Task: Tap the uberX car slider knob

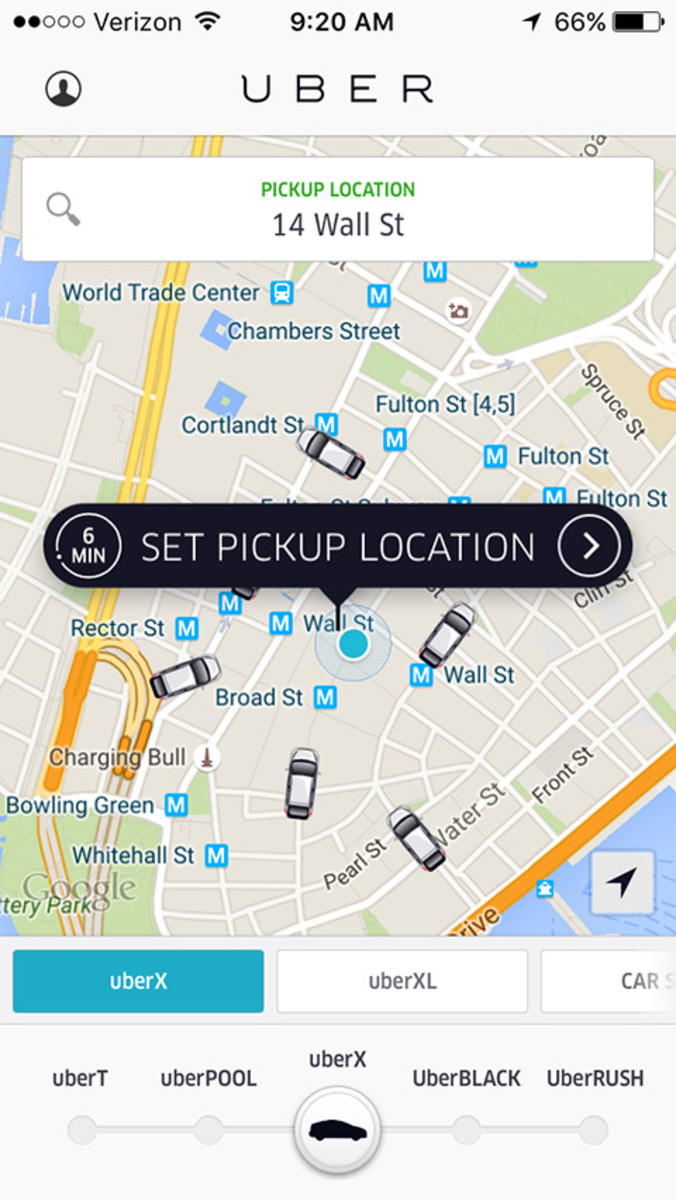Action: click(x=338, y=1130)
